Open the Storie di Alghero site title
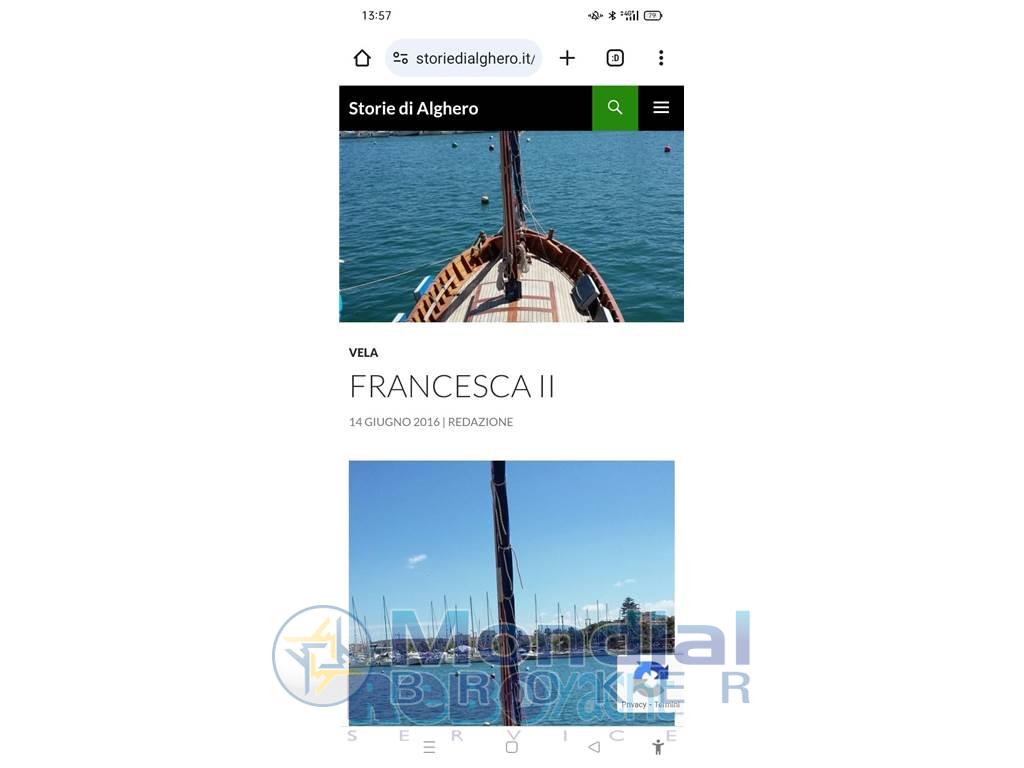 (413, 108)
